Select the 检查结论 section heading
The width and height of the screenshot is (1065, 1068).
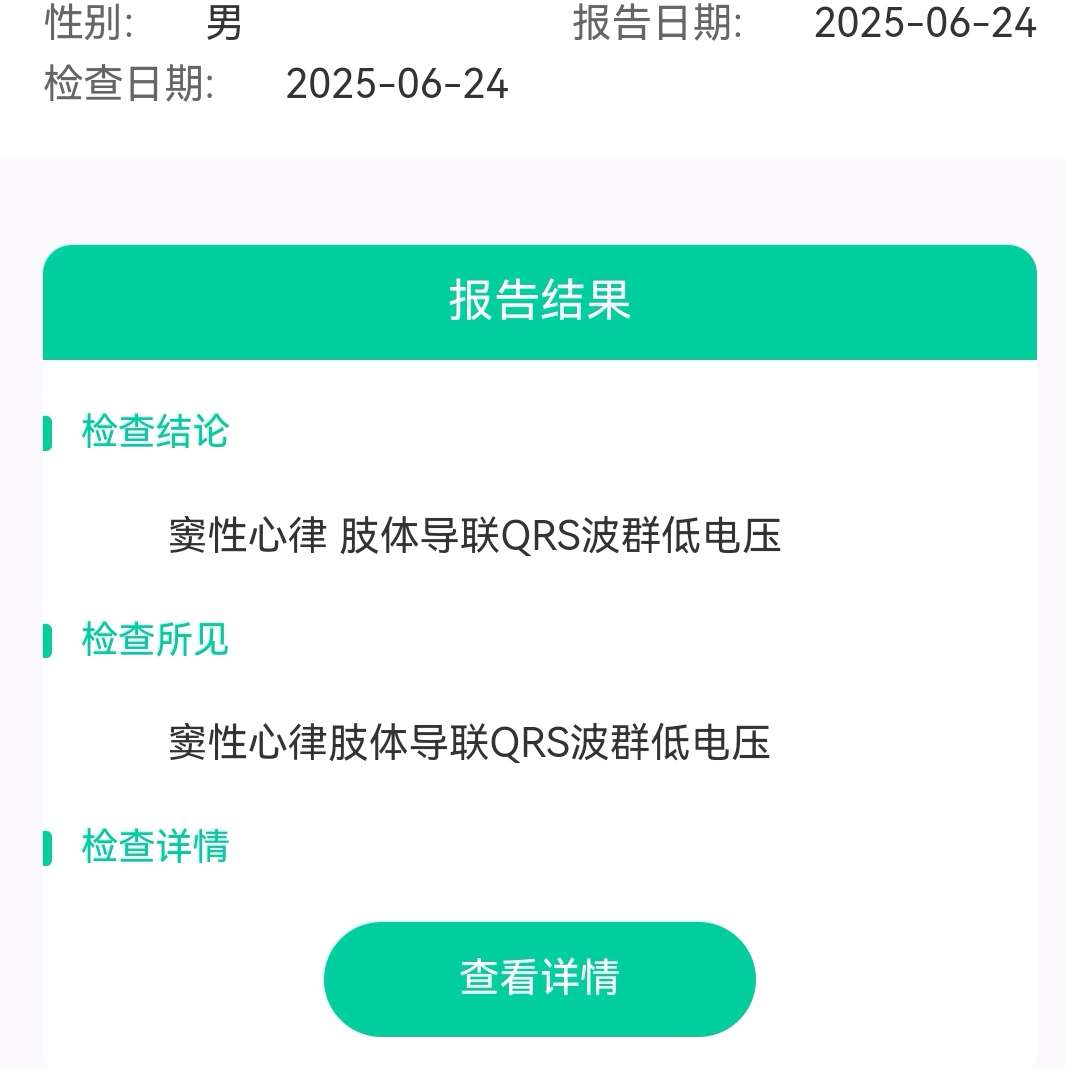pos(154,431)
